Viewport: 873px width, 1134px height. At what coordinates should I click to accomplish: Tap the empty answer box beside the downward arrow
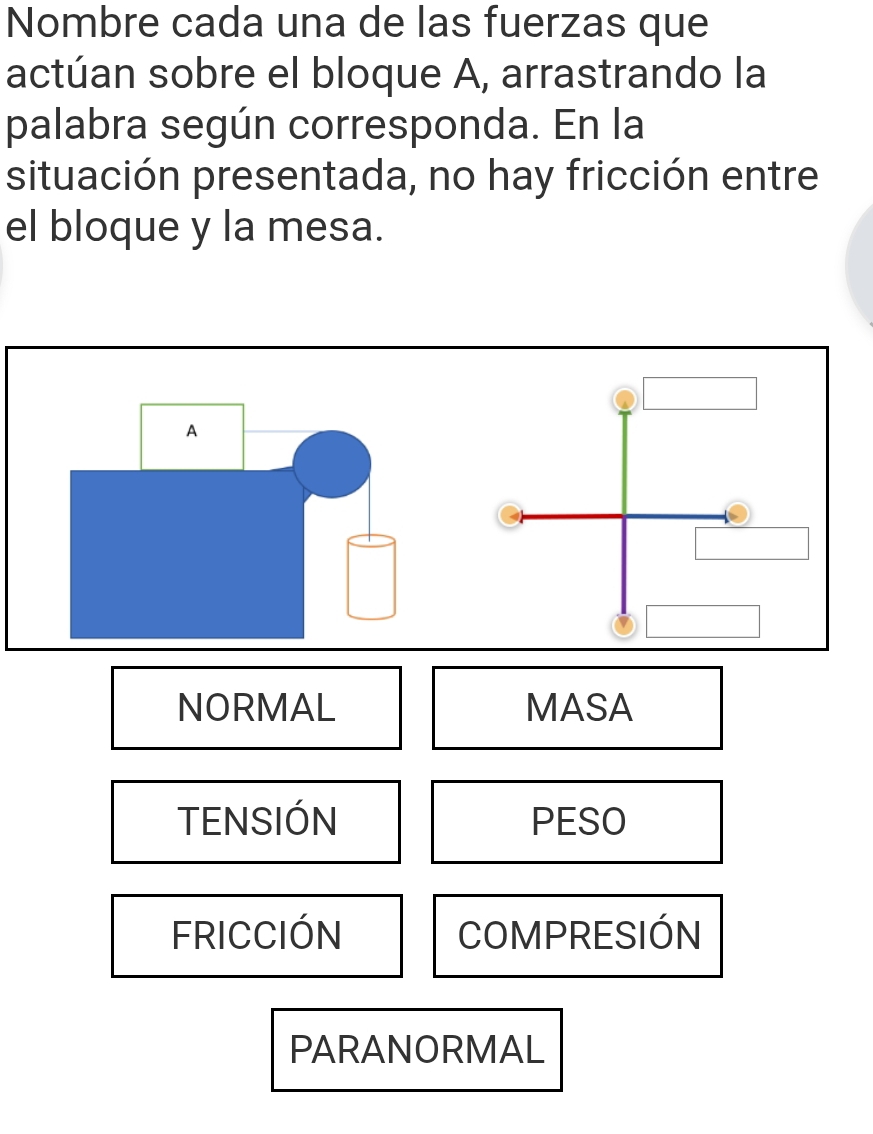coord(703,621)
